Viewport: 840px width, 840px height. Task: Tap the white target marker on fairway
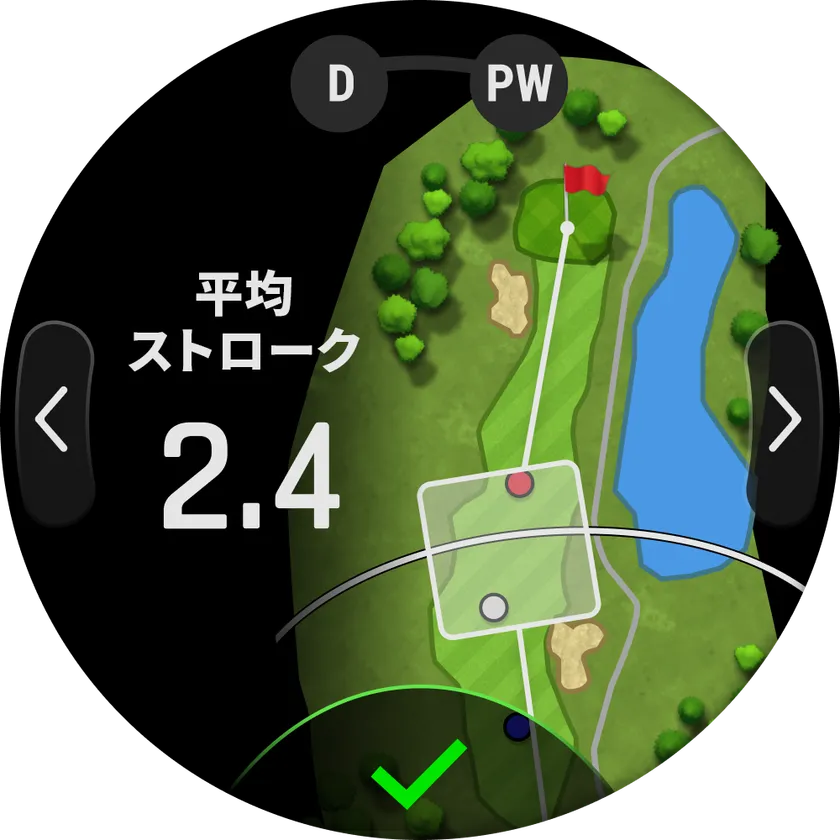click(x=494, y=607)
